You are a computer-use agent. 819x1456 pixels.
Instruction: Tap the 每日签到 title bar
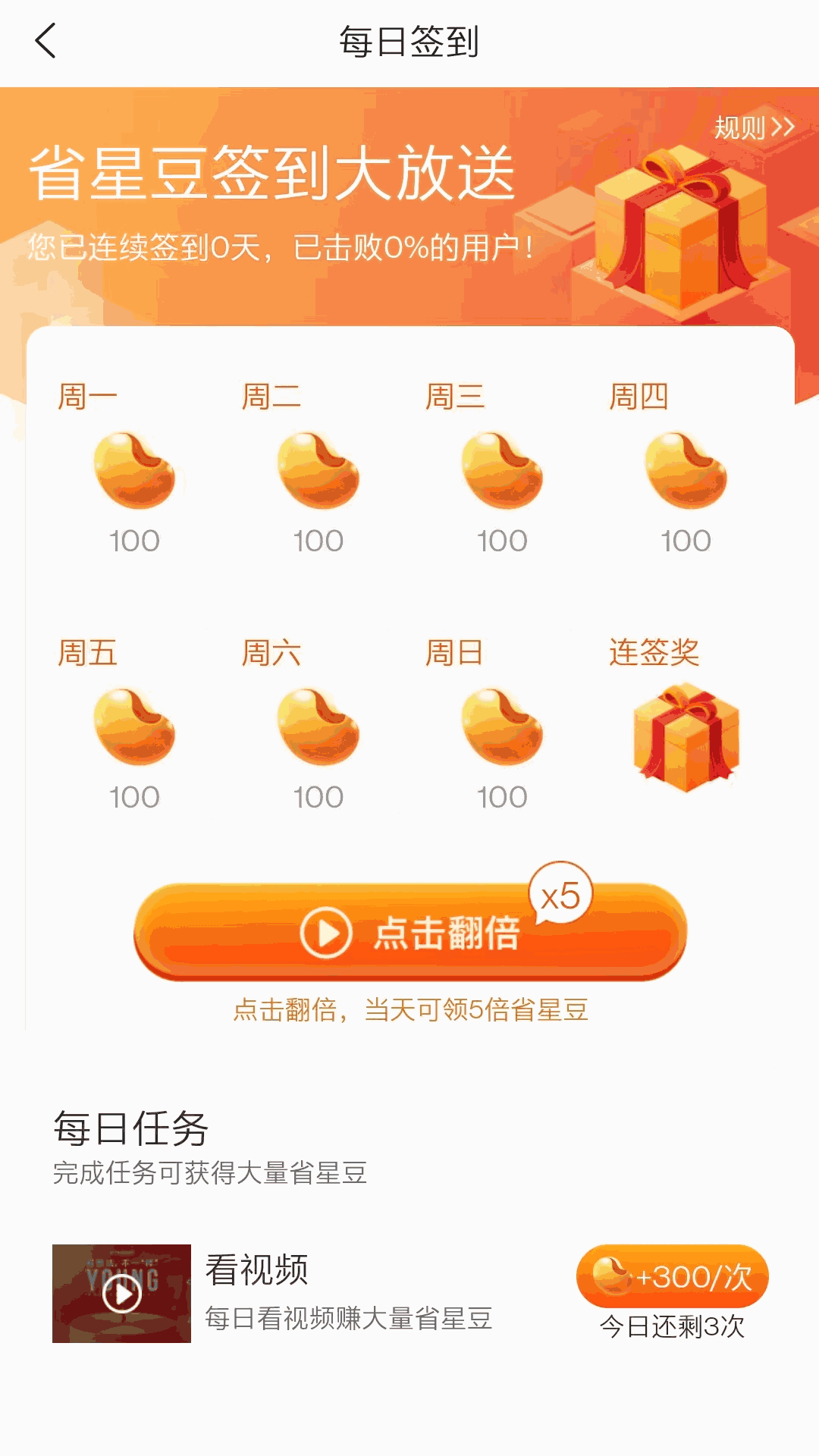pyautogui.click(x=409, y=42)
